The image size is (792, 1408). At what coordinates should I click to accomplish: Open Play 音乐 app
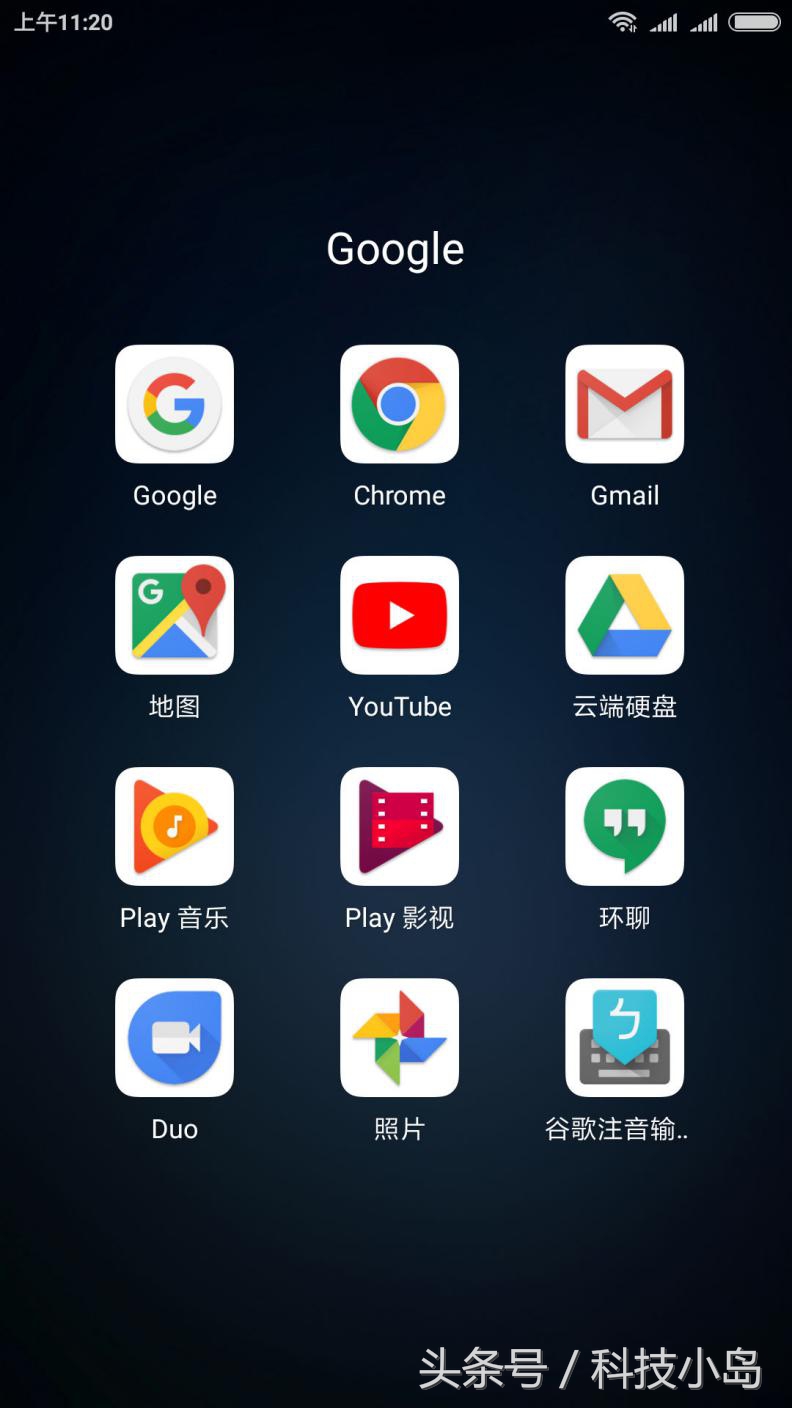[174, 826]
